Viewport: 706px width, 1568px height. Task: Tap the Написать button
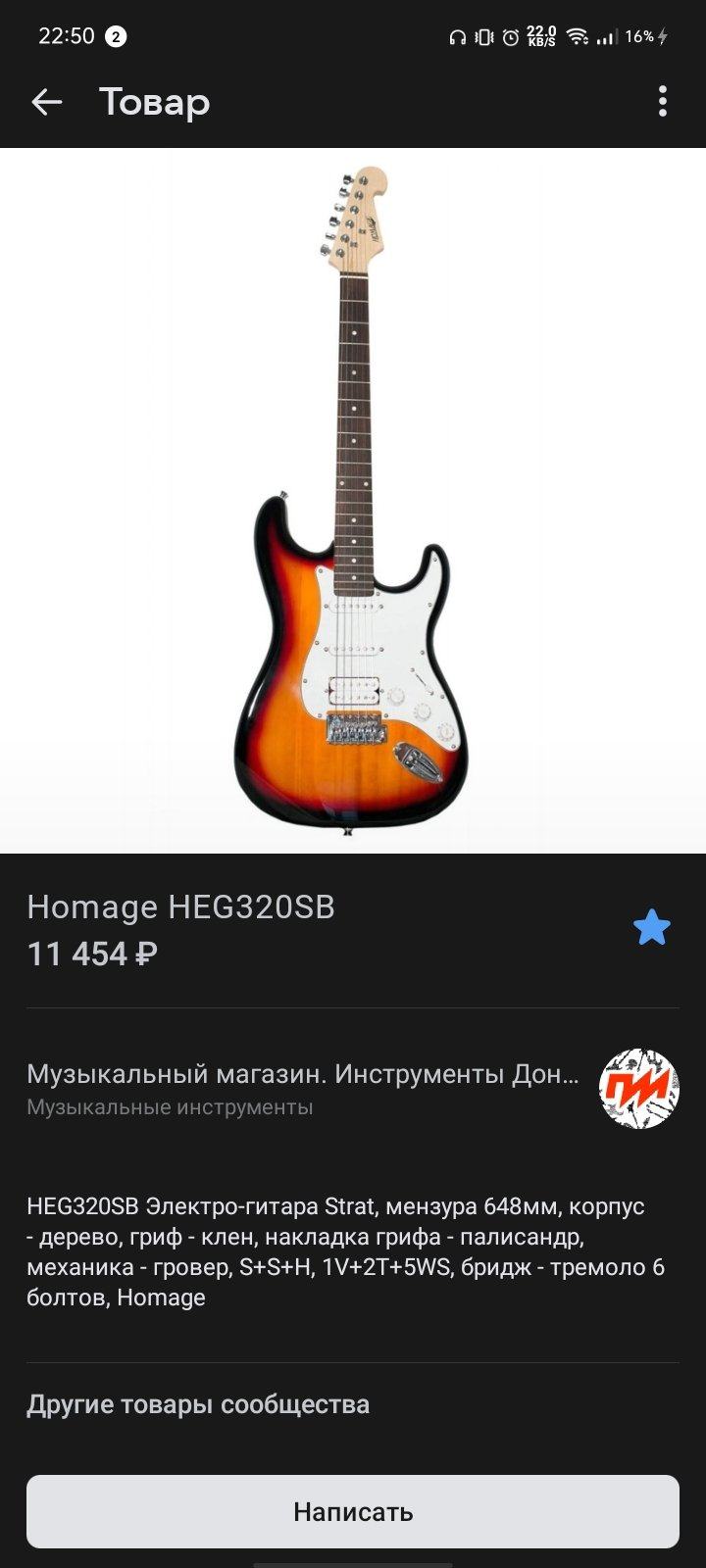(353, 1511)
